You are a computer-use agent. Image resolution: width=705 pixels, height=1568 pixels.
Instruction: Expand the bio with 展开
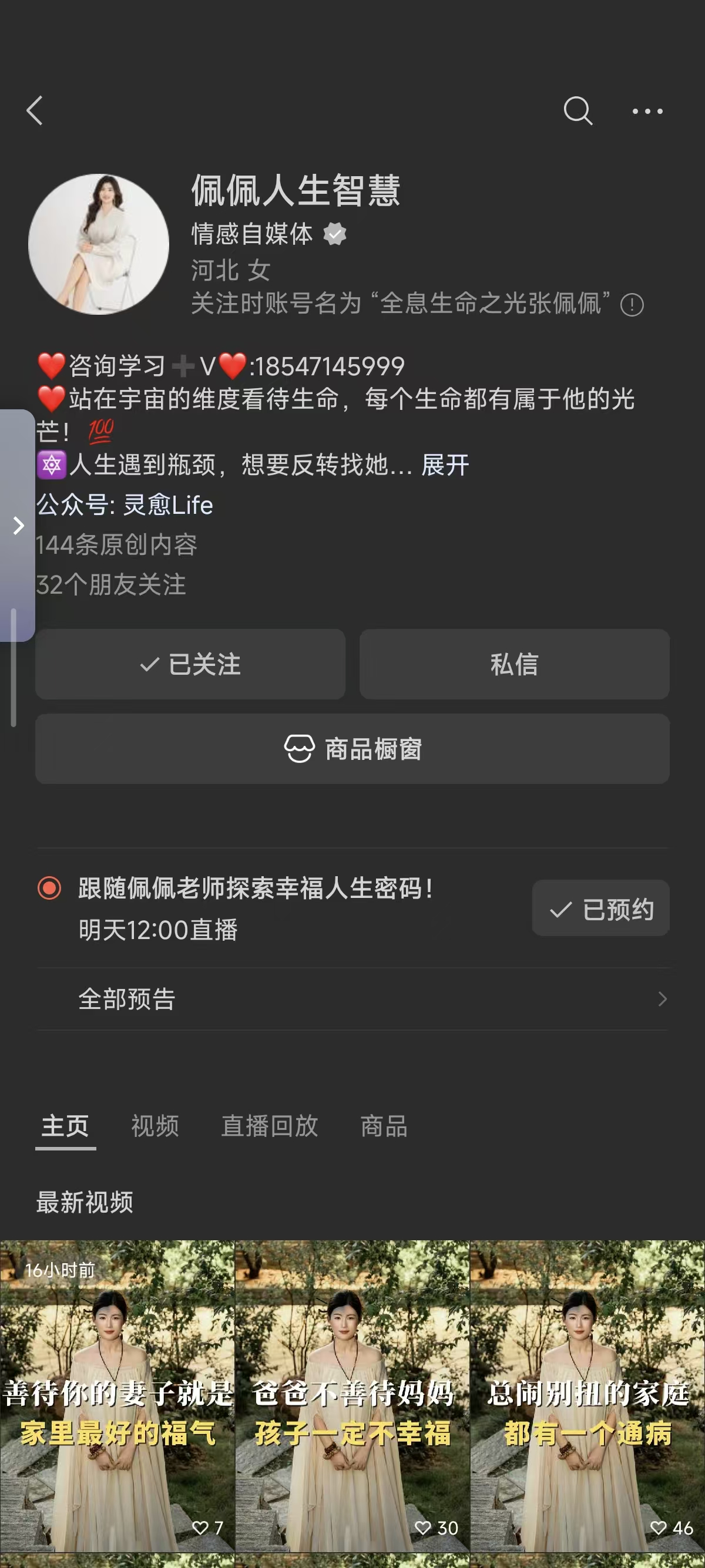tap(445, 465)
